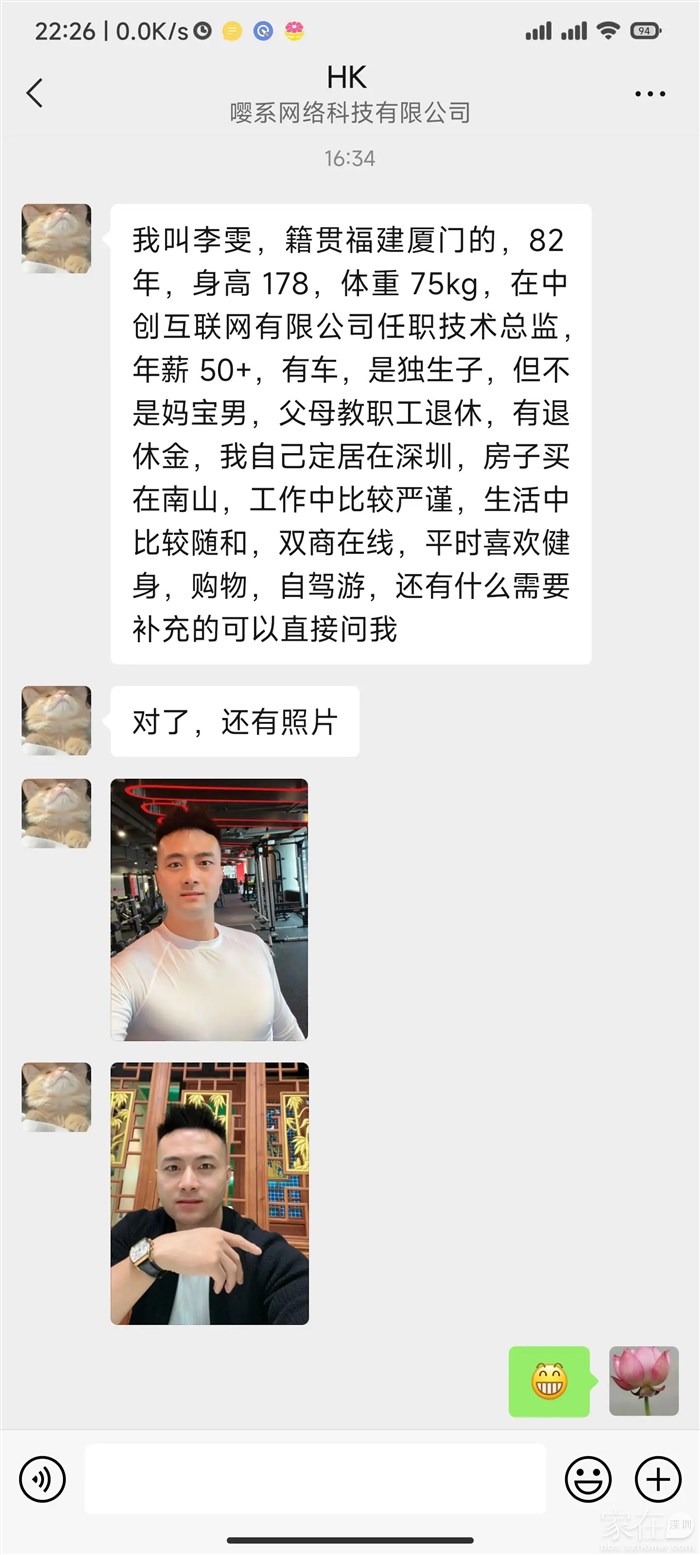Open the photo with wooden screen background
The width and height of the screenshot is (700, 1555).
209,1193
